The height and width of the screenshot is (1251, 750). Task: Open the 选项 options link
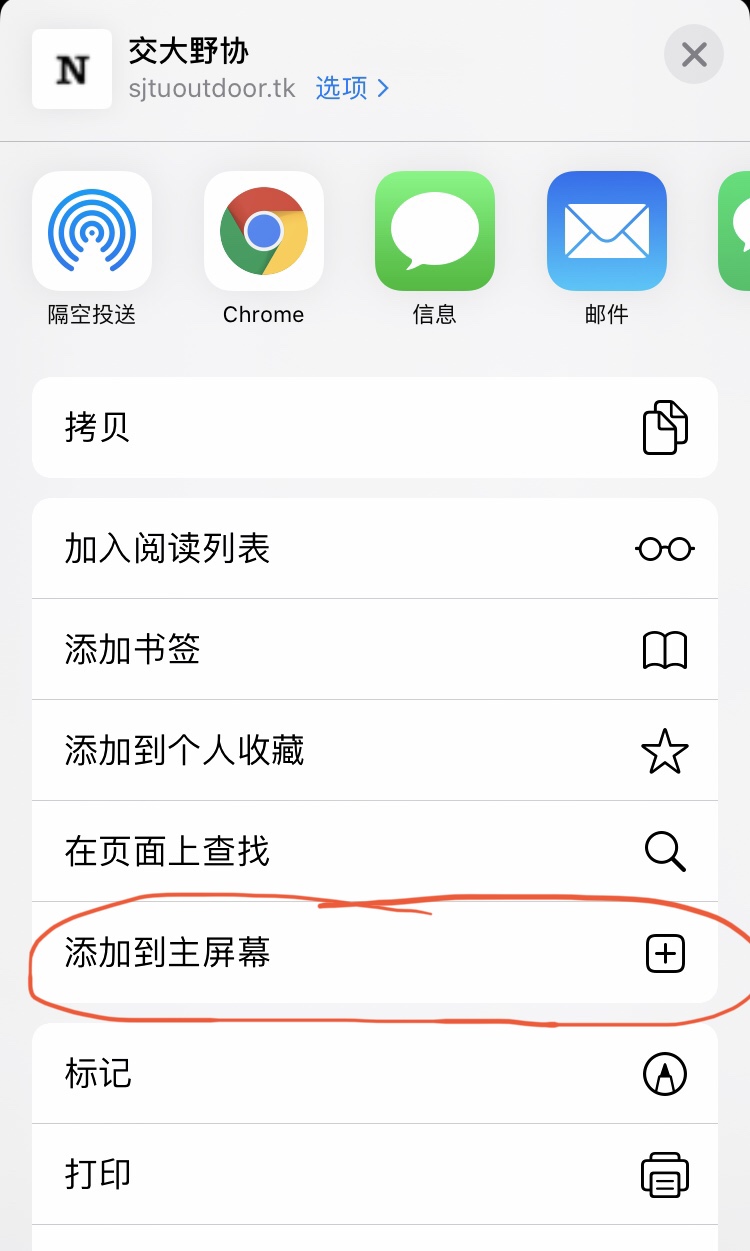[352, 88]
